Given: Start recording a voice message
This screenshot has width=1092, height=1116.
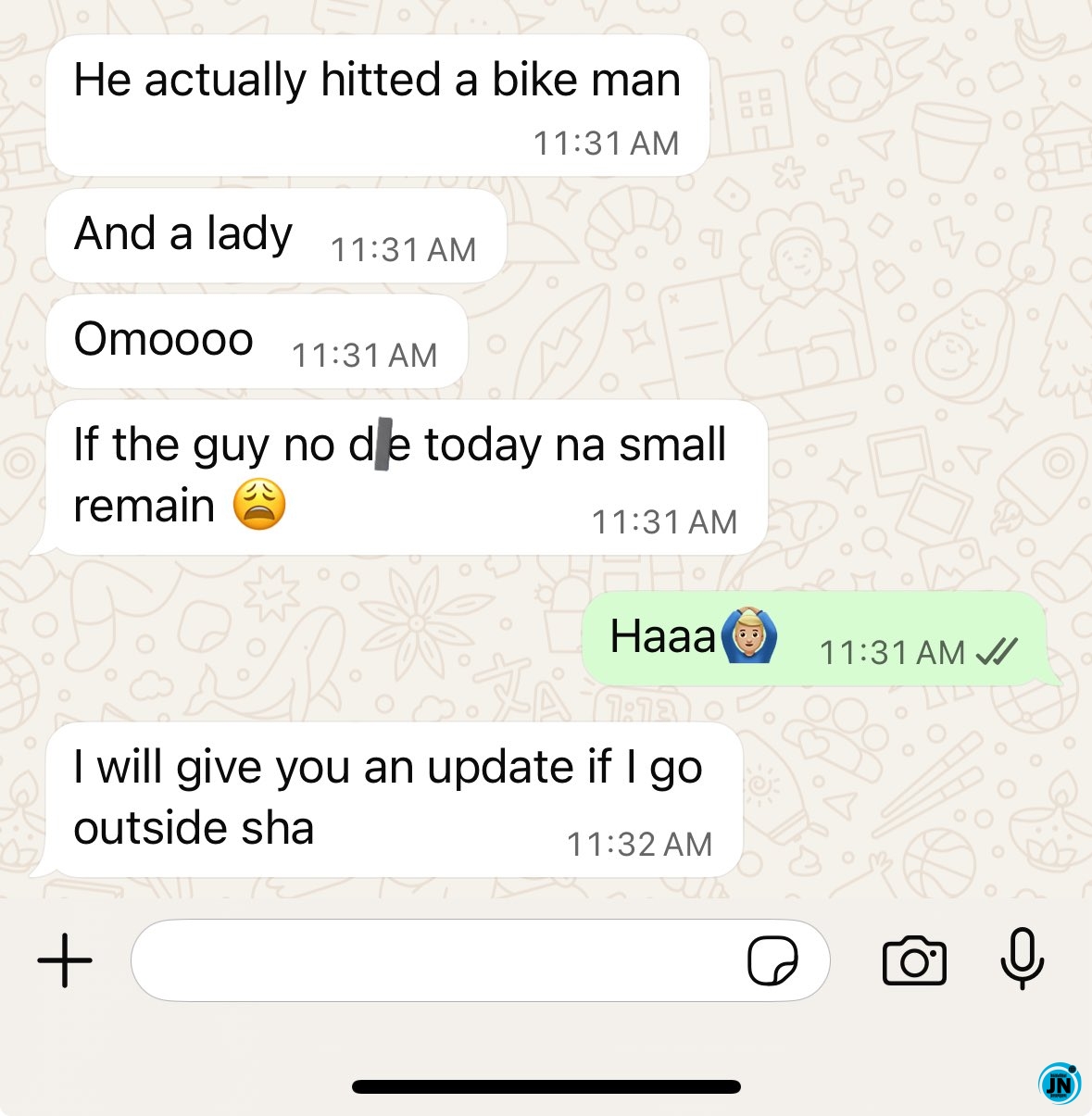Looking at the screenshot, I should tap(1023, 960).
